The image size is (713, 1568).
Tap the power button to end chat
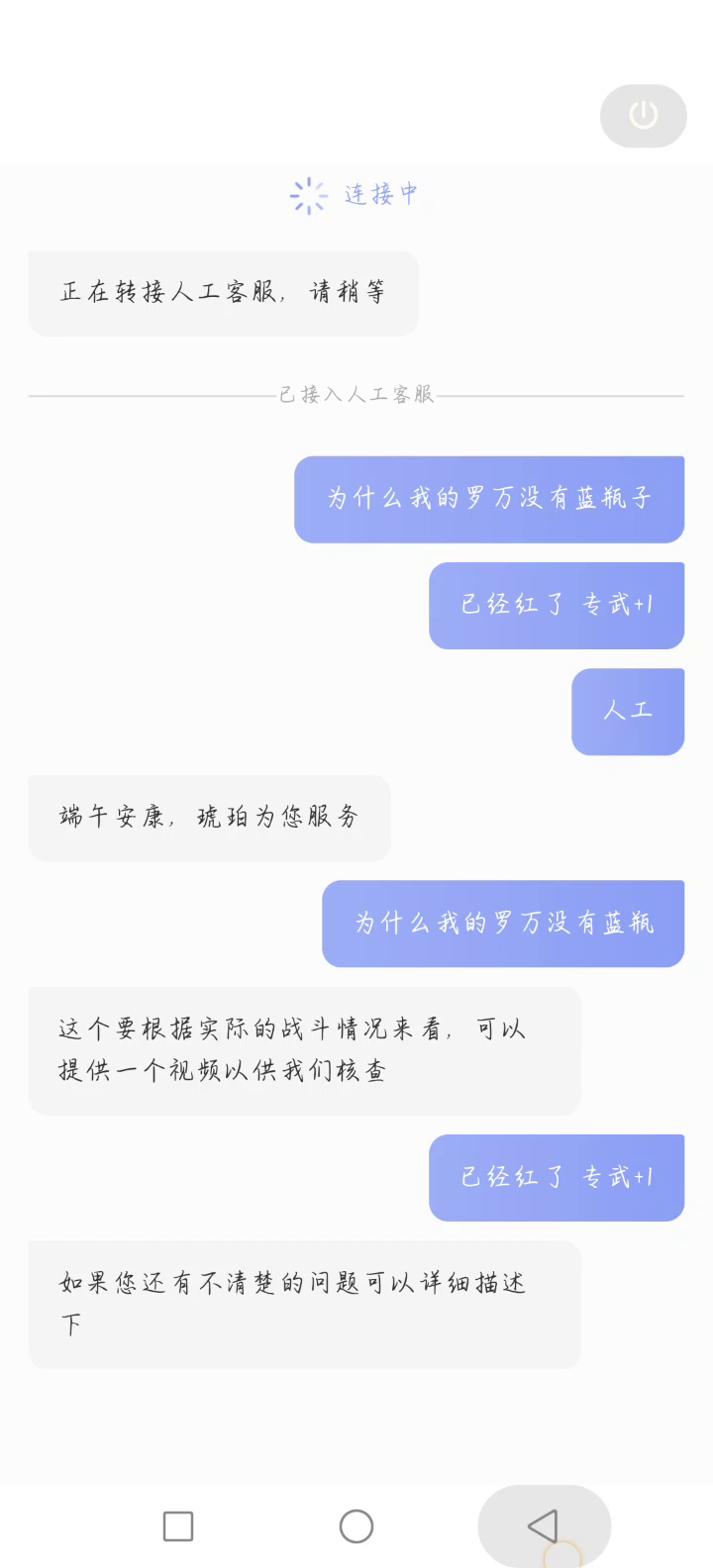tap(644, 116)
